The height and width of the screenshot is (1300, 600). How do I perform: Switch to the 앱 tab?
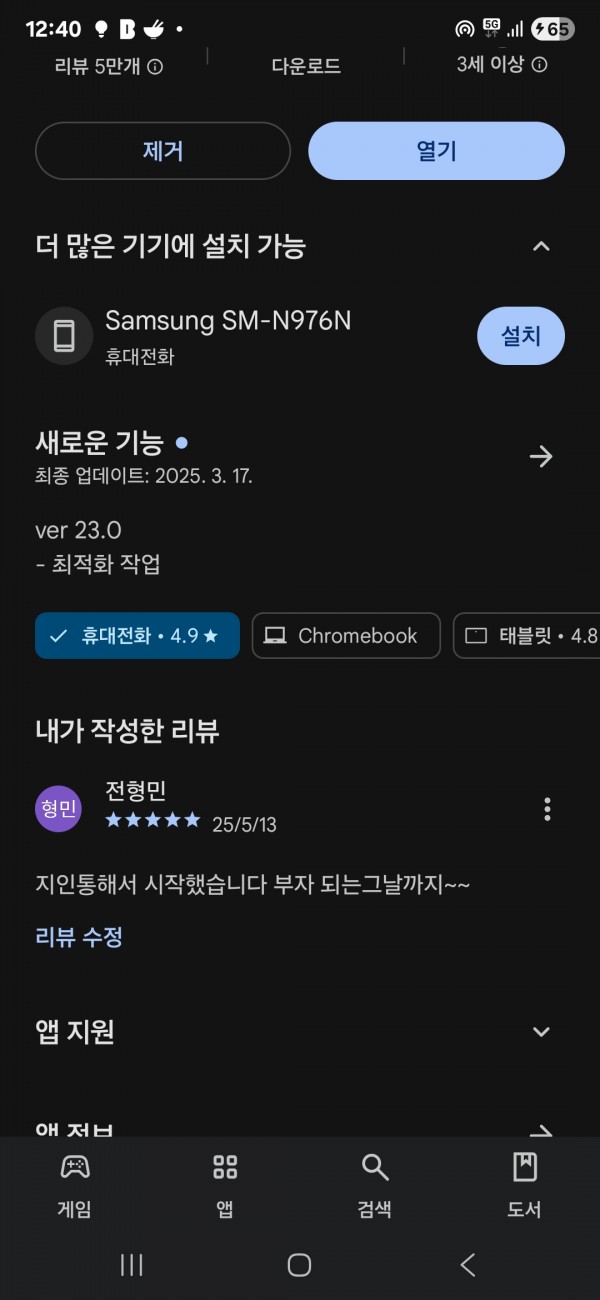coord(225,1185)
